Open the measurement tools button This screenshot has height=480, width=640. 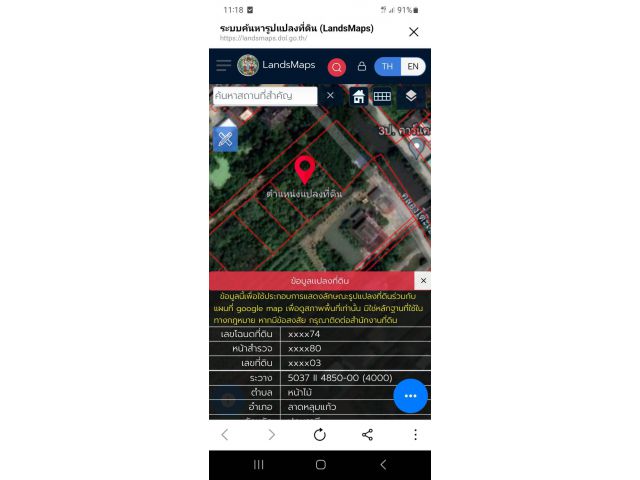pos(226,138)
